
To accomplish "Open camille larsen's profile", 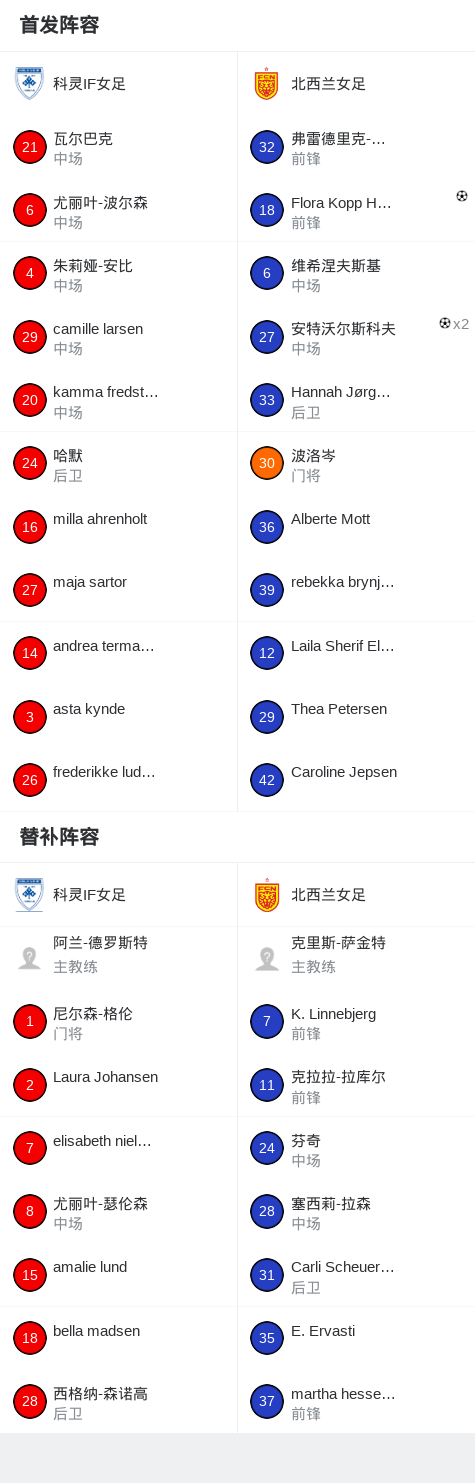I will click(x=118, y=337).
